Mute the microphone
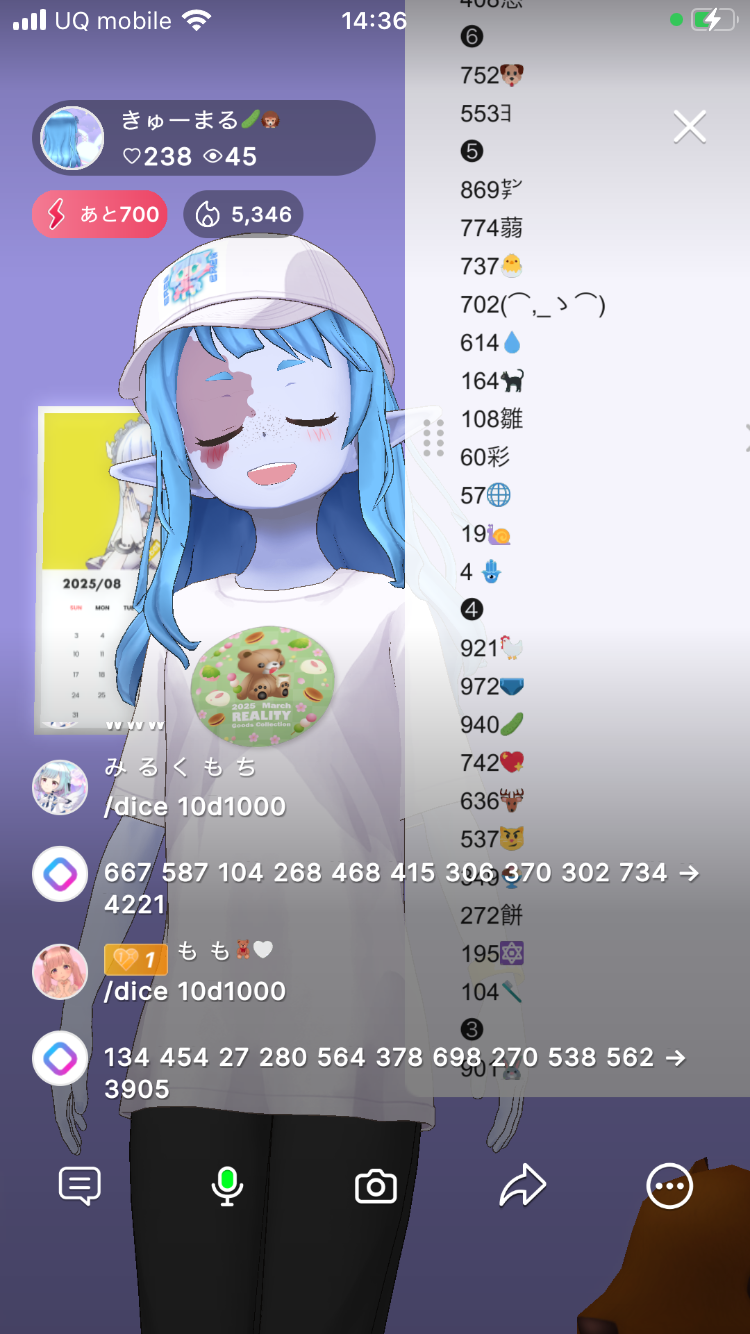Viewport: 750px width, 1334px height. click(x=227, y=1187)
